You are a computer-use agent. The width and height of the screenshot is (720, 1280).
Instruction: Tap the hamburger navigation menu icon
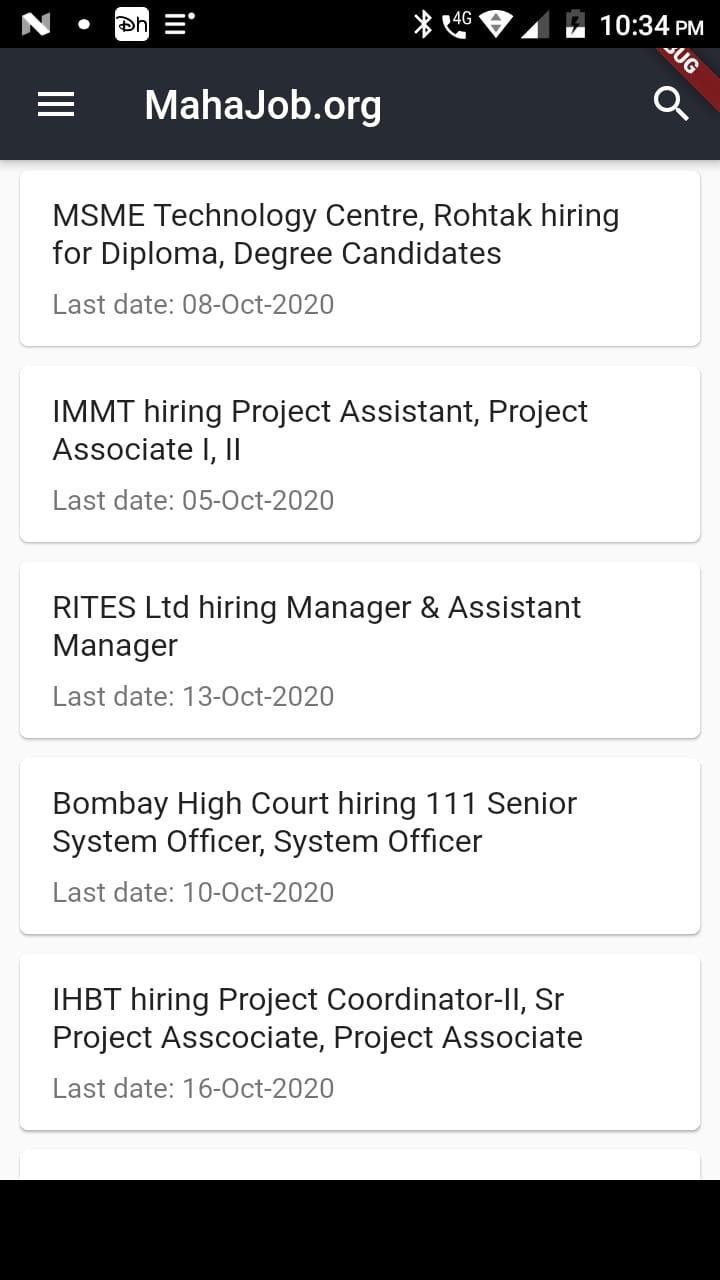point(55,104)
